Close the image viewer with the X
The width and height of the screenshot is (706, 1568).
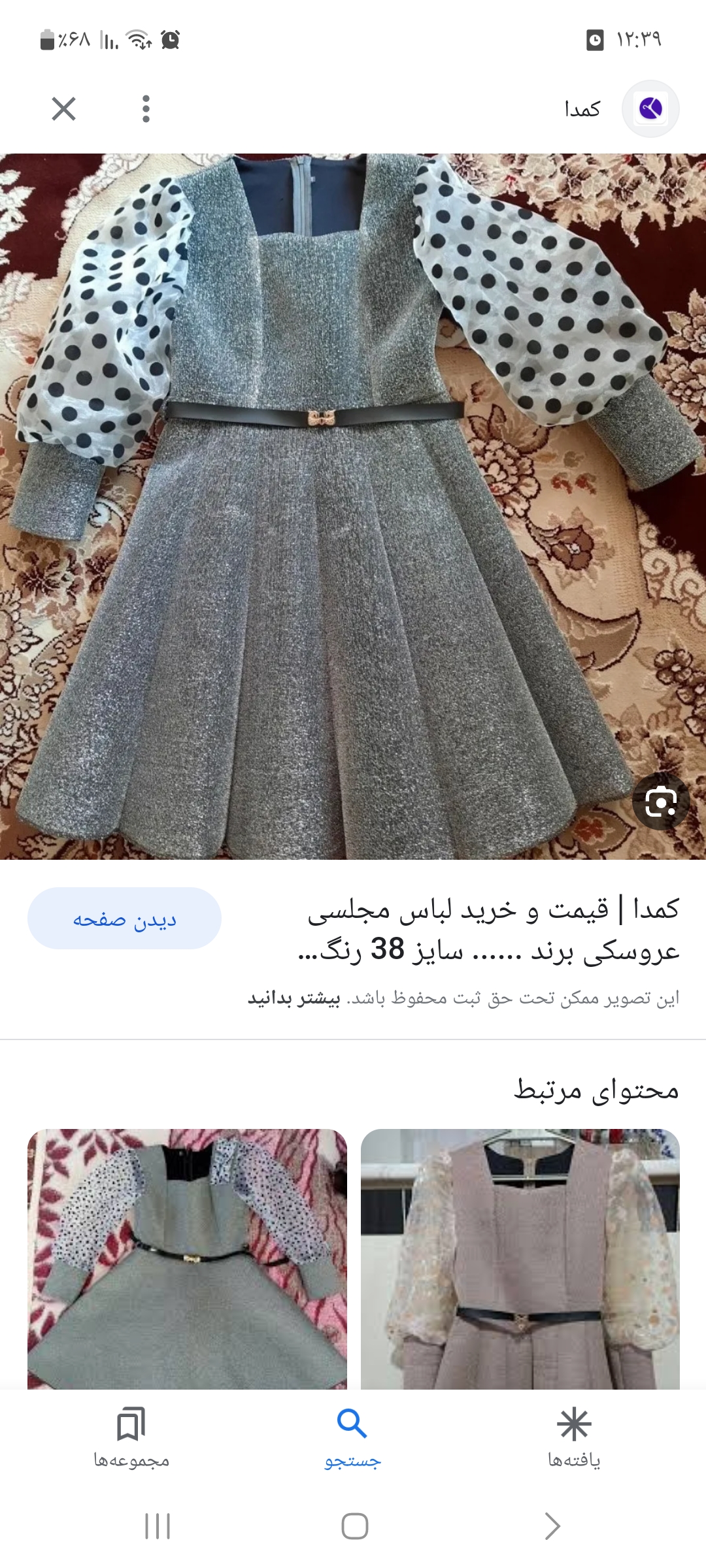63,109
